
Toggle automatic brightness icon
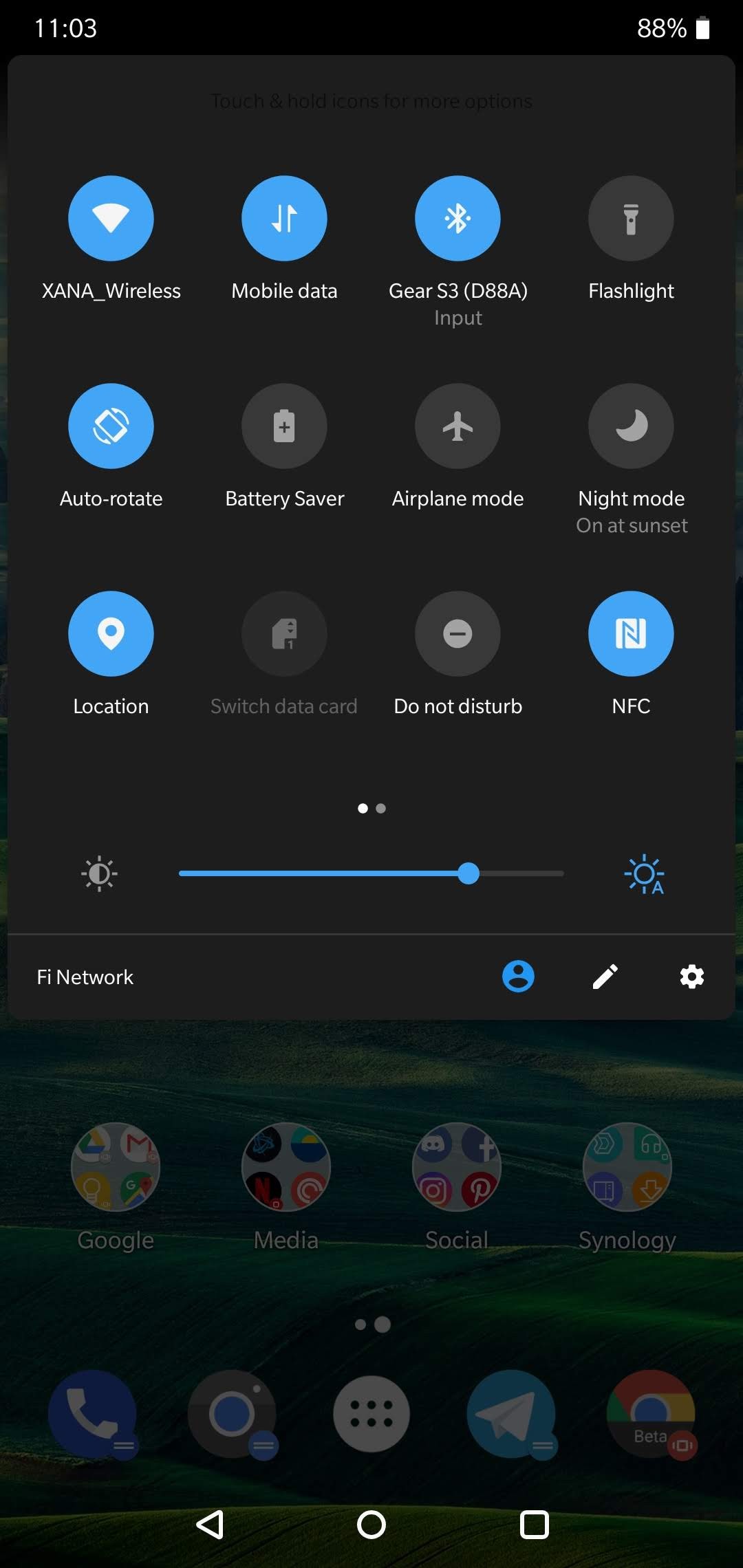645,874
